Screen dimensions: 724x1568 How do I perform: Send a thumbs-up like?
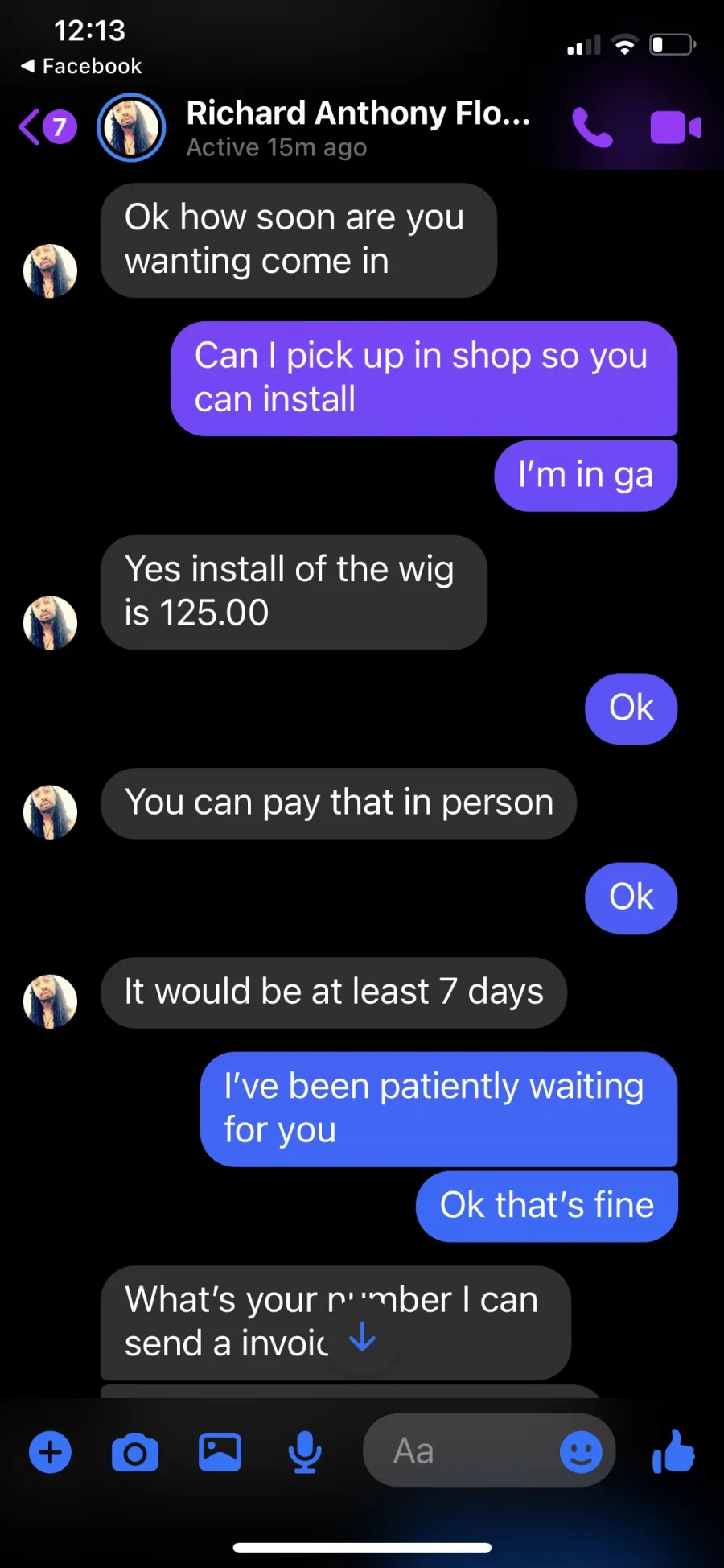click(x=674, y=1450)
